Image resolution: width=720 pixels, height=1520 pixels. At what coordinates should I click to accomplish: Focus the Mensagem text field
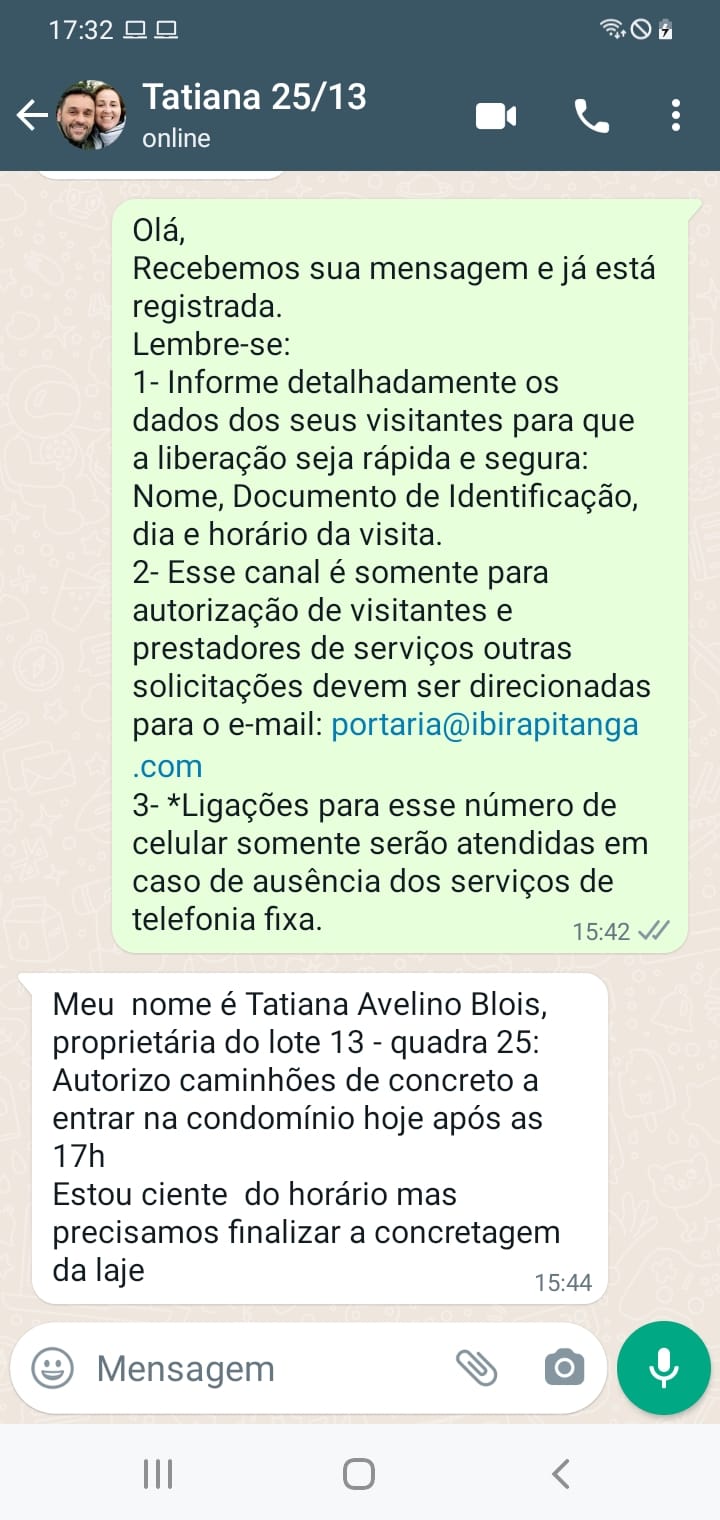coord(260,1368)
